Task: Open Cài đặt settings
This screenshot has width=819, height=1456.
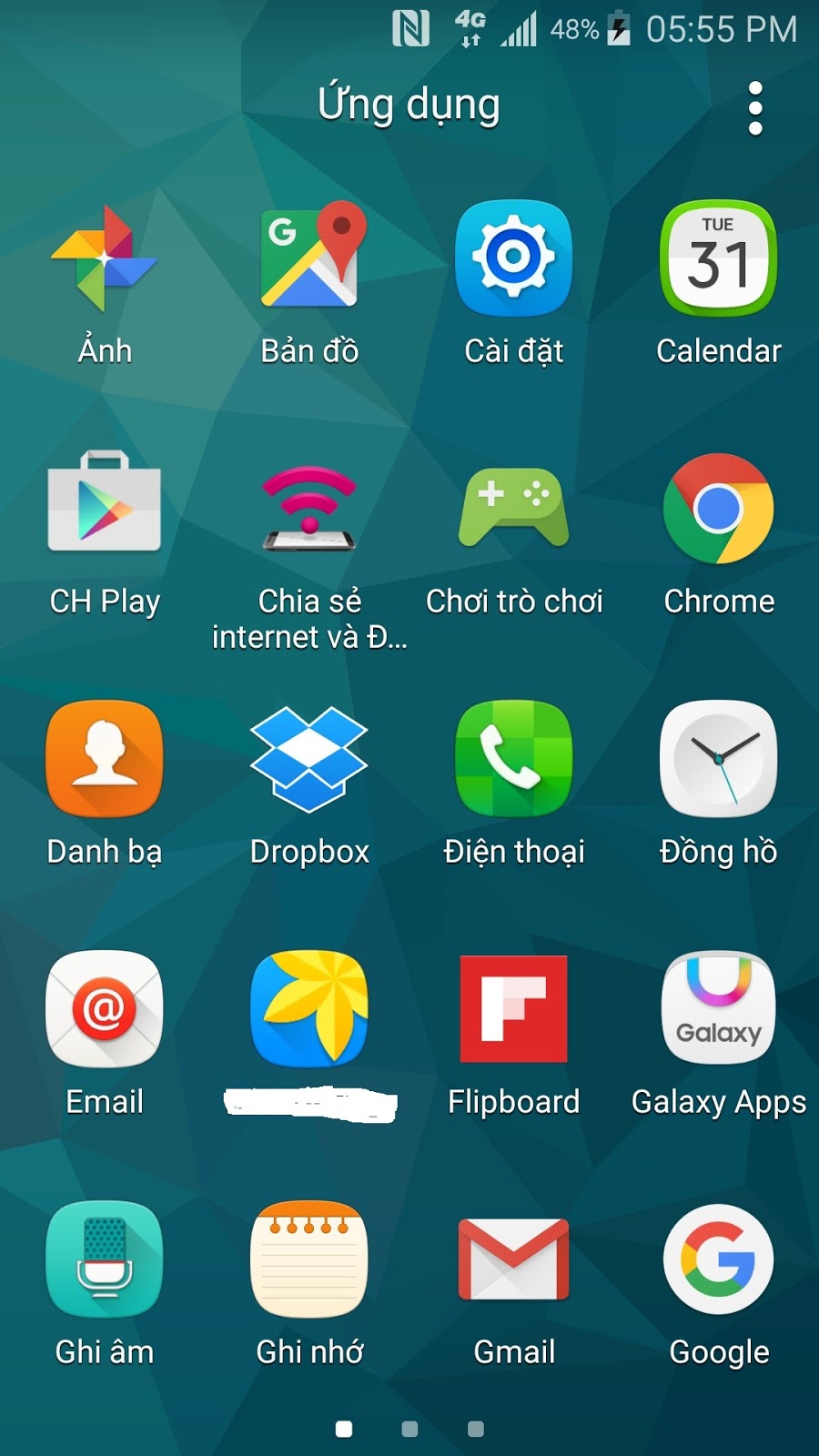Action: pos(513,259)
